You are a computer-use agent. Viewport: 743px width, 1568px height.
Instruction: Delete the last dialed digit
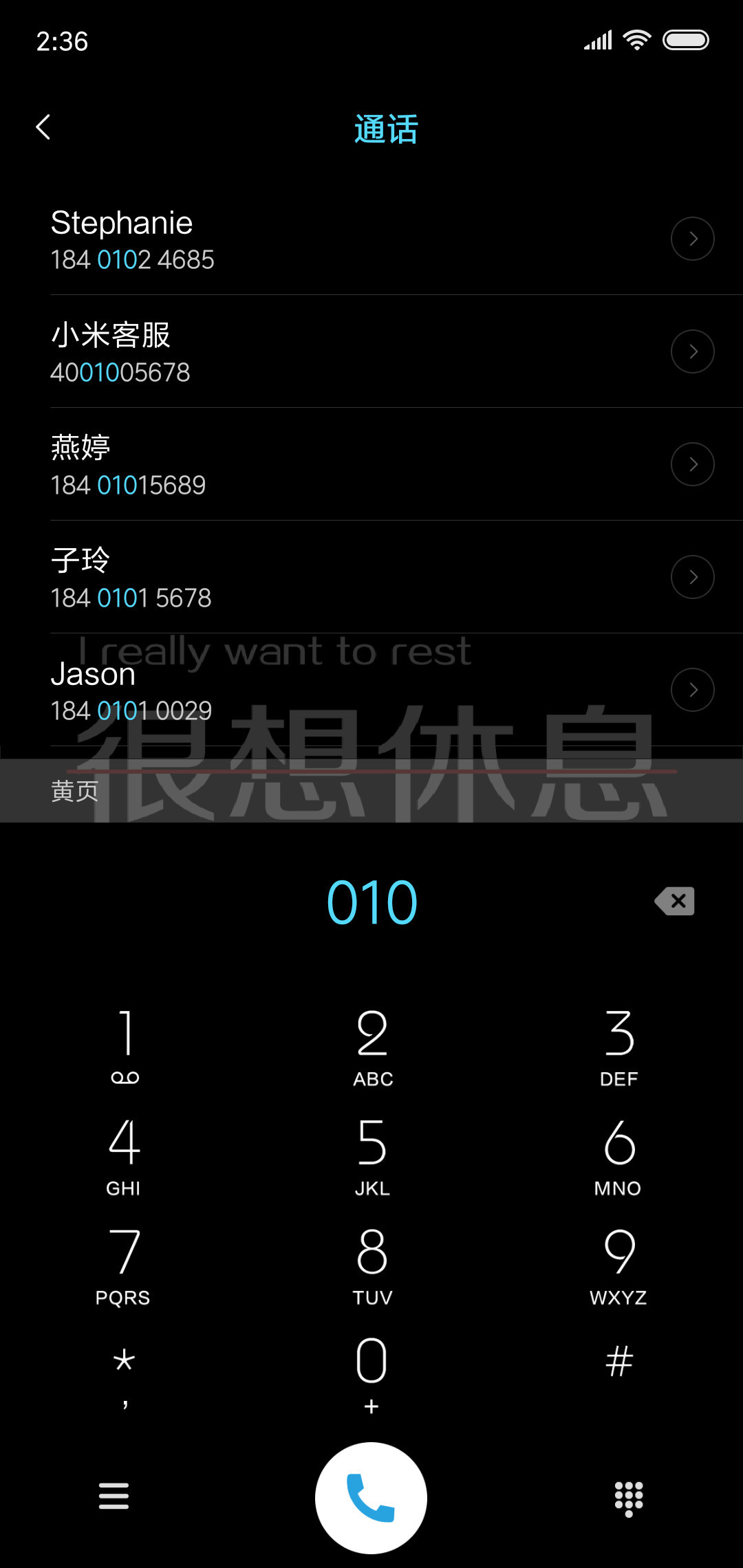(675, 901)
